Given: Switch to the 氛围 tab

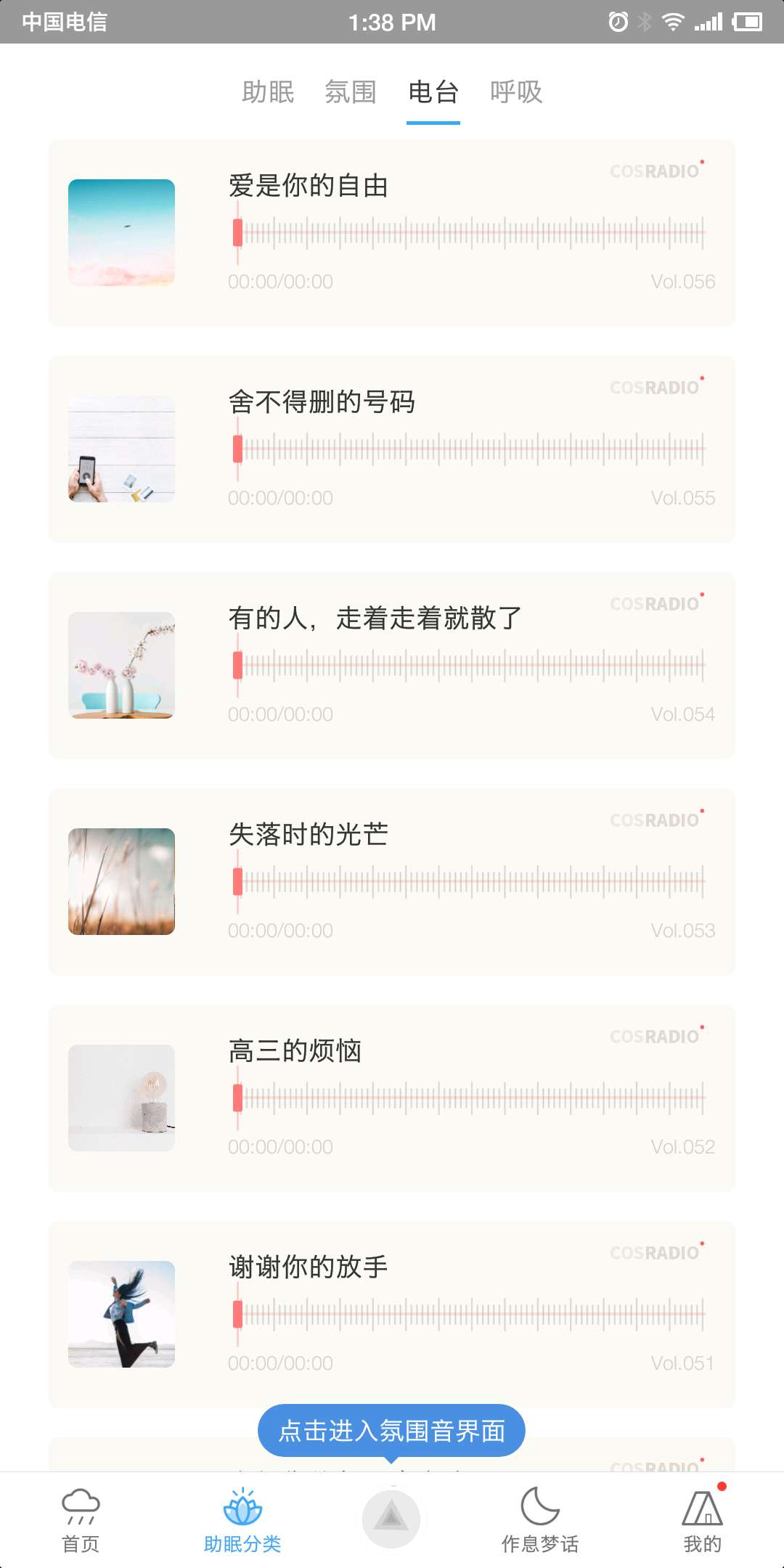Looking at the screenshot, I should point(351,92).
